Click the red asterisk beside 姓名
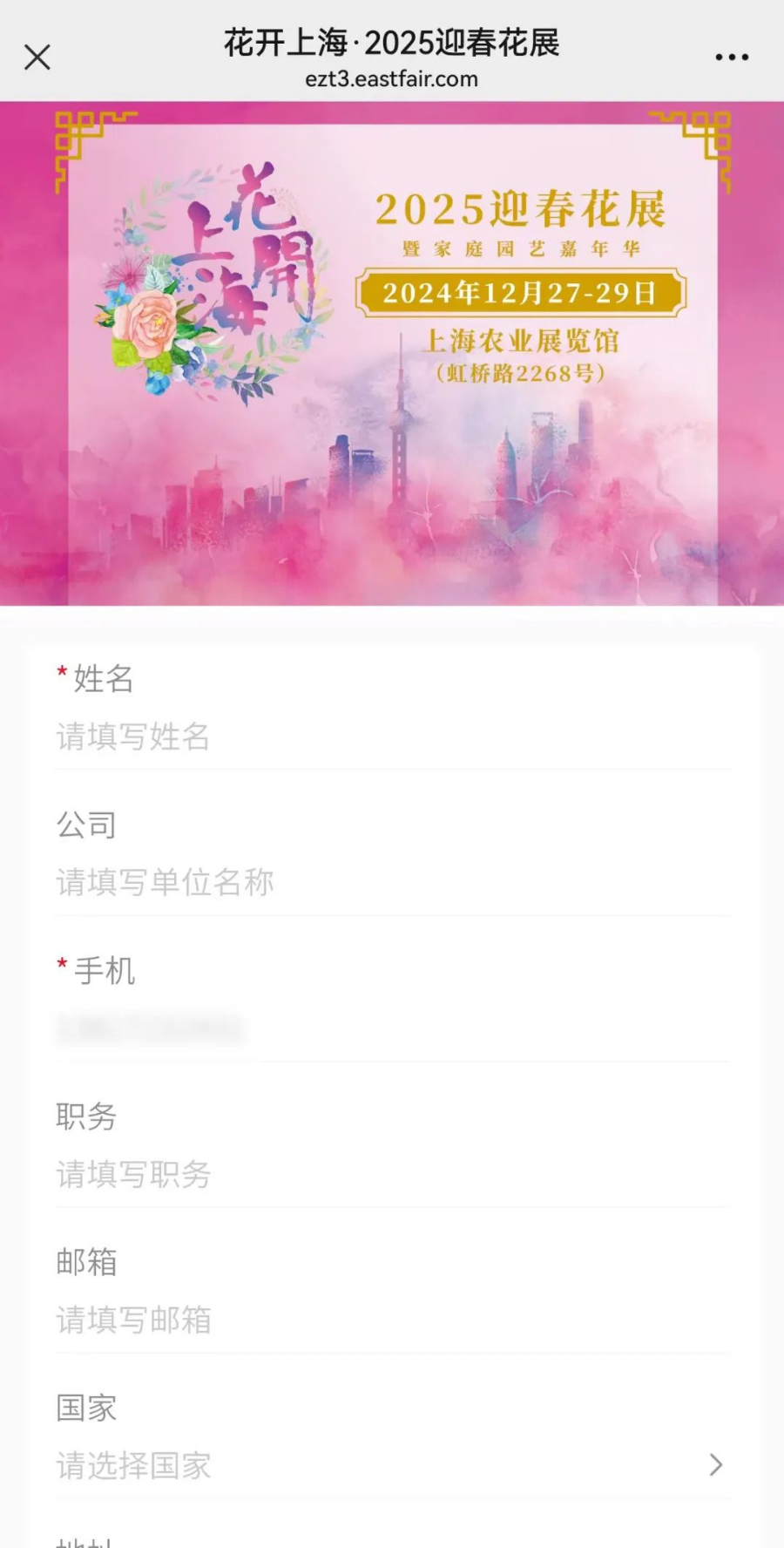The image size is (784, 1548). pos(61,671)
